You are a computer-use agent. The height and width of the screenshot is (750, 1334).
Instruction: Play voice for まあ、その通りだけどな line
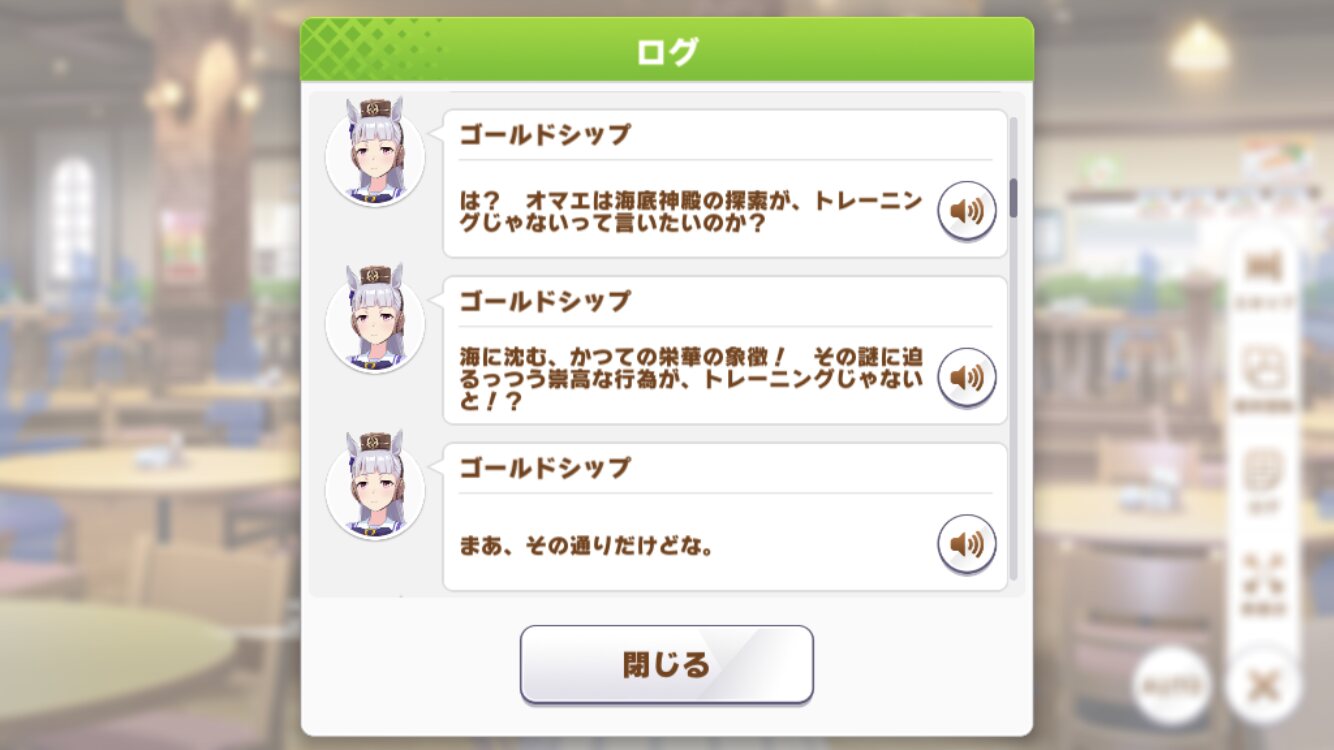[966, 544]
